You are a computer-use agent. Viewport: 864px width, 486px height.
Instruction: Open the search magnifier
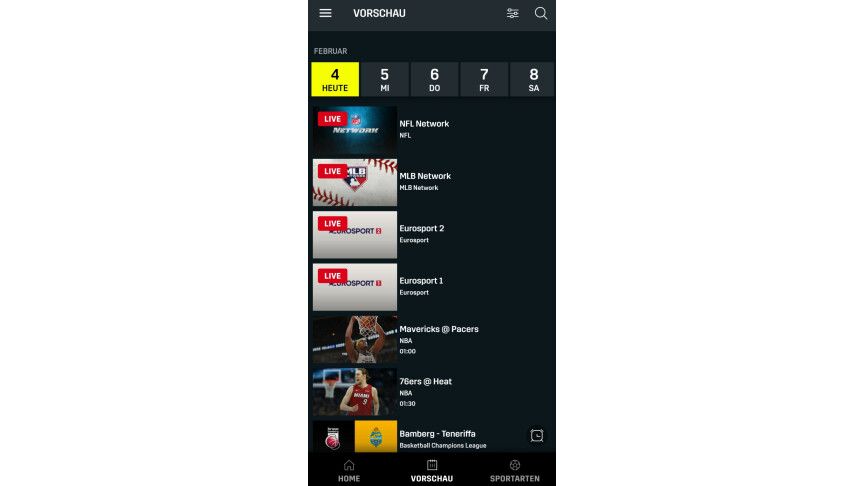pos(541,13)
